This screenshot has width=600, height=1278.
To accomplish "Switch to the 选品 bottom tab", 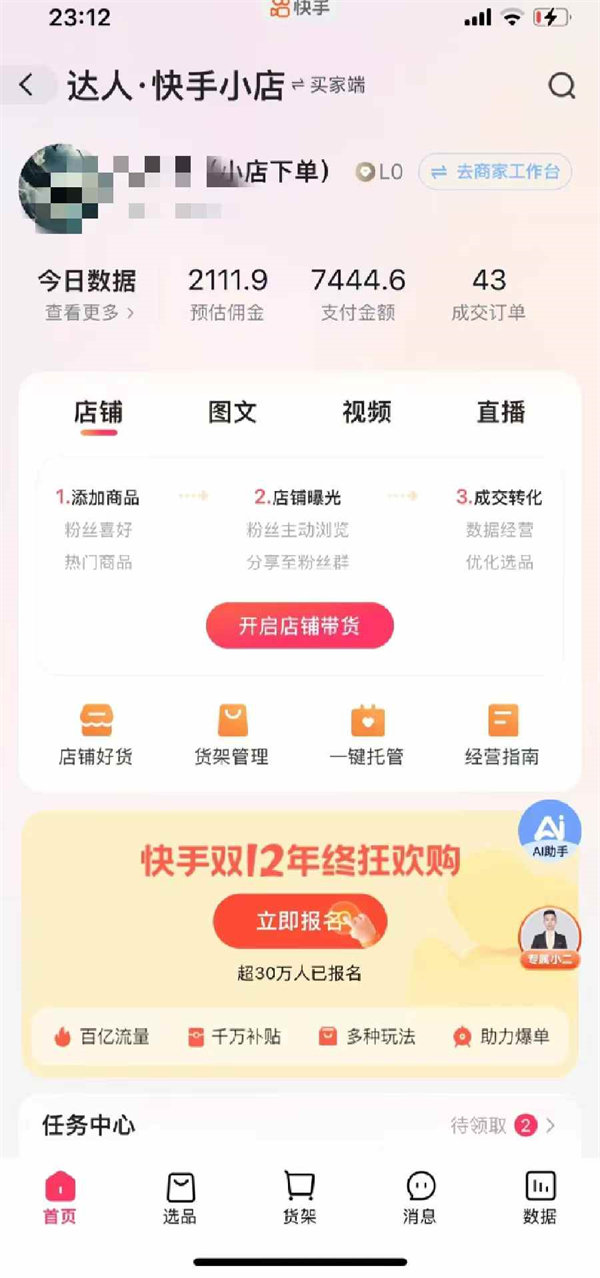I will point(180,1198).
